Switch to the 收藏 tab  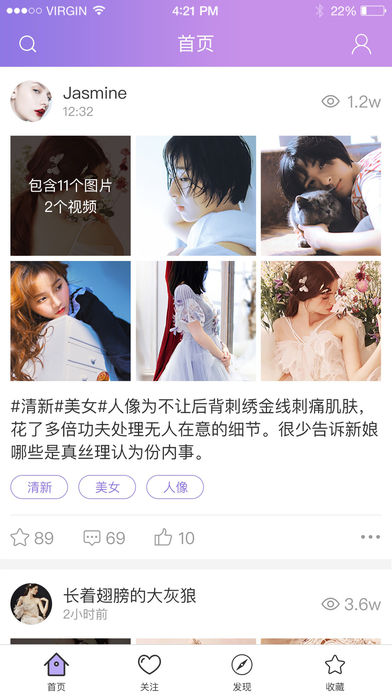(x=335, y=672)
